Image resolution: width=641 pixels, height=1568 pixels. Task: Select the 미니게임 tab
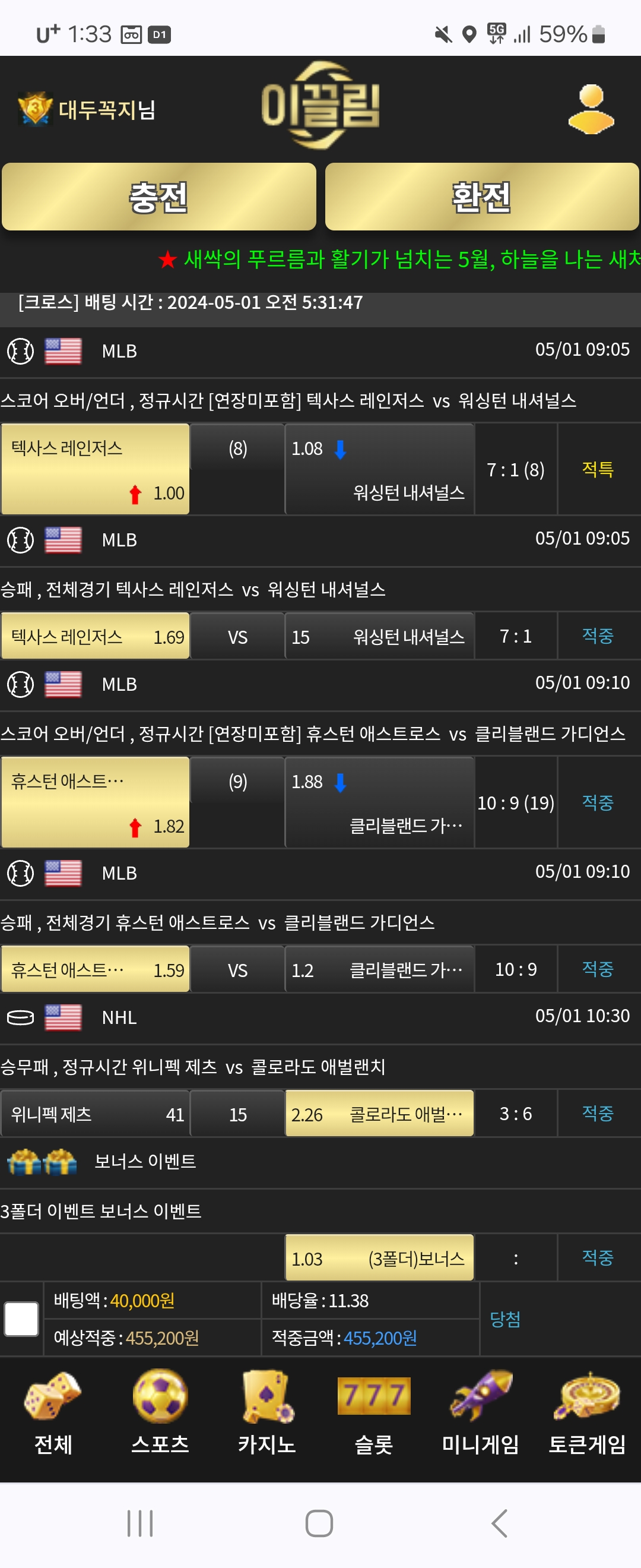click(480, 1412)
